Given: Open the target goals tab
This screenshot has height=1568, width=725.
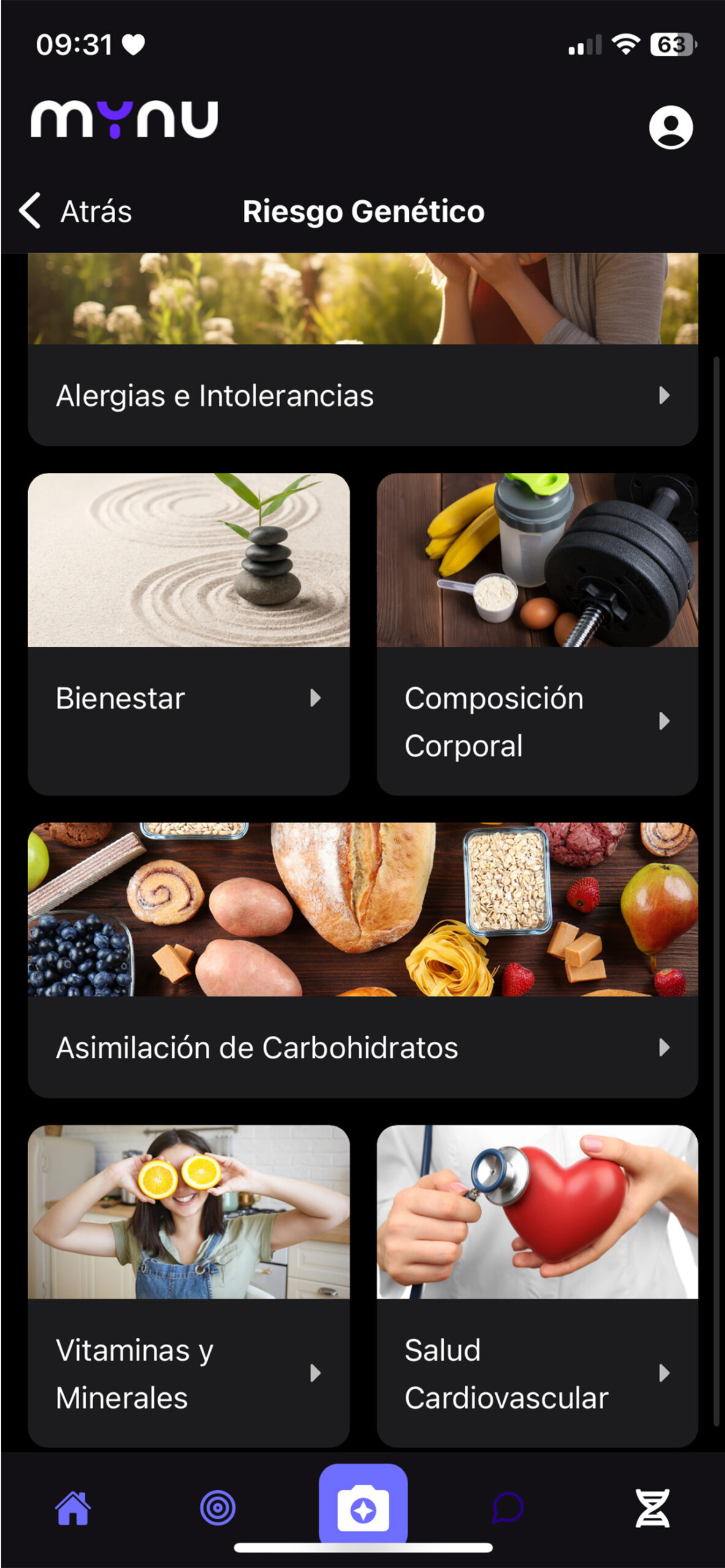Looking at the screenshot, I should click(218, 1507).
